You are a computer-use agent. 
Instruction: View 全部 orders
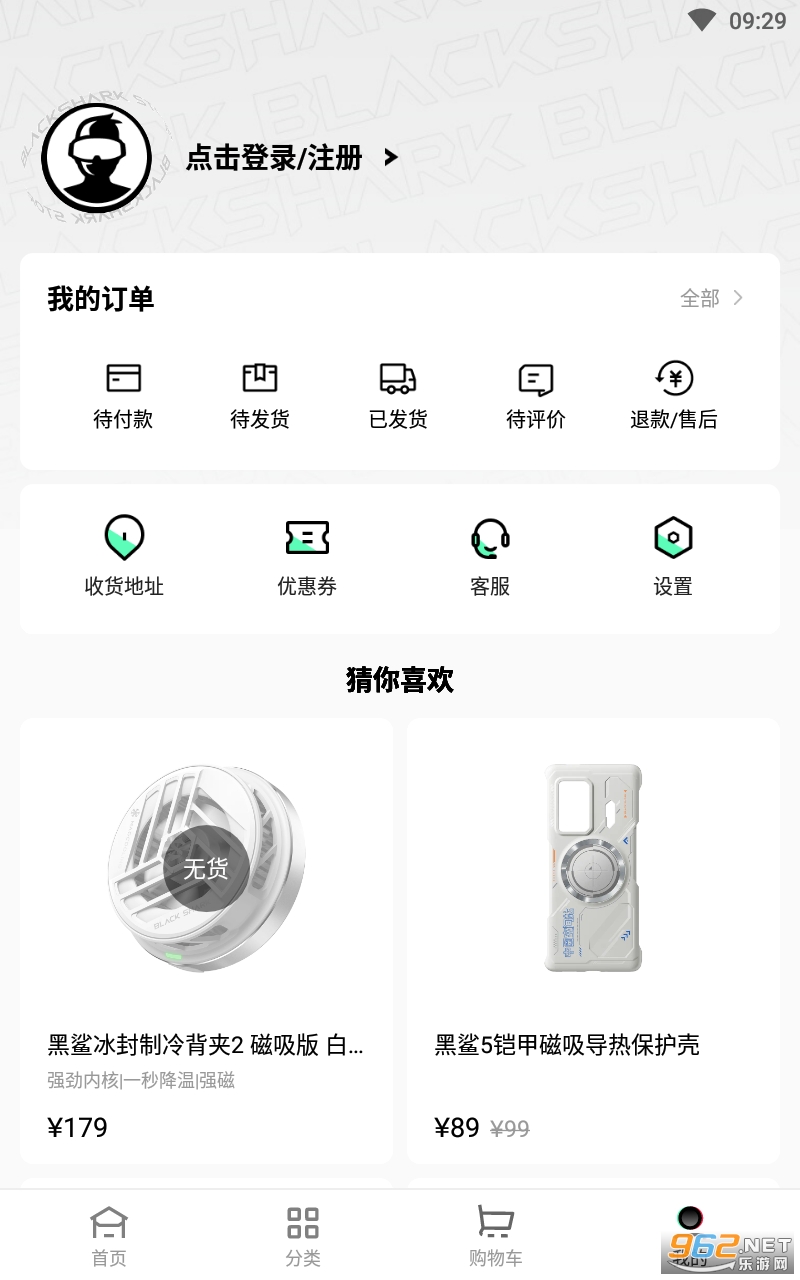pos(712,298)
